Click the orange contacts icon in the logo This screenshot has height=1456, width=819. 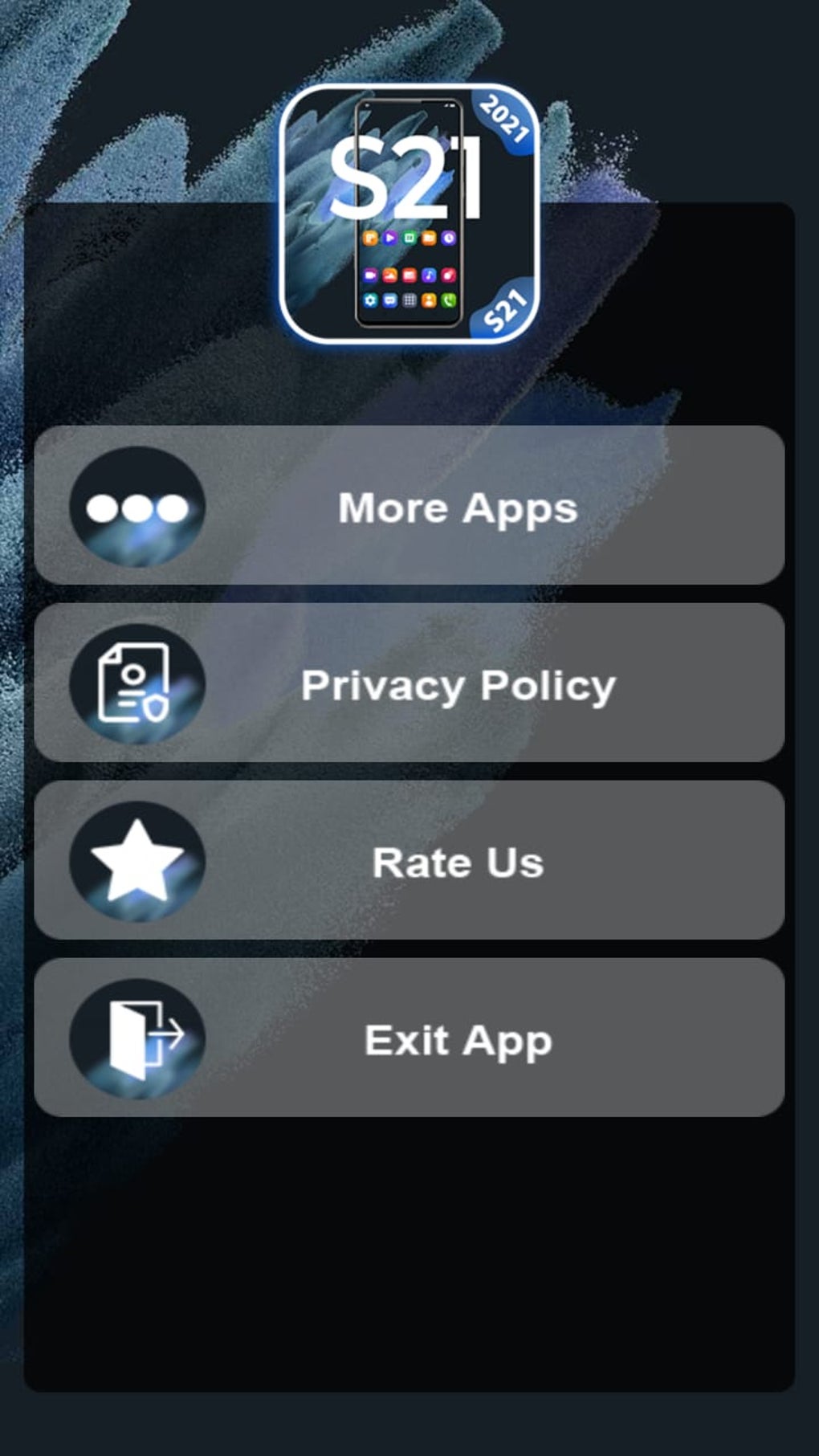click(429, 301)
